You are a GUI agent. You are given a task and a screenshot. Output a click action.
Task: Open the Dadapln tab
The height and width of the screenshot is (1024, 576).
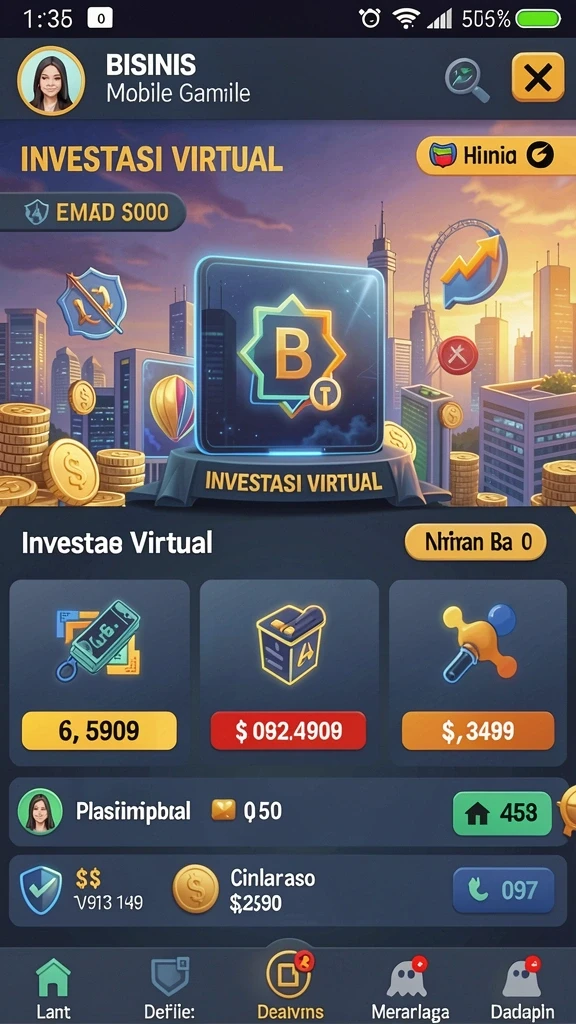(x=523, y=989)
